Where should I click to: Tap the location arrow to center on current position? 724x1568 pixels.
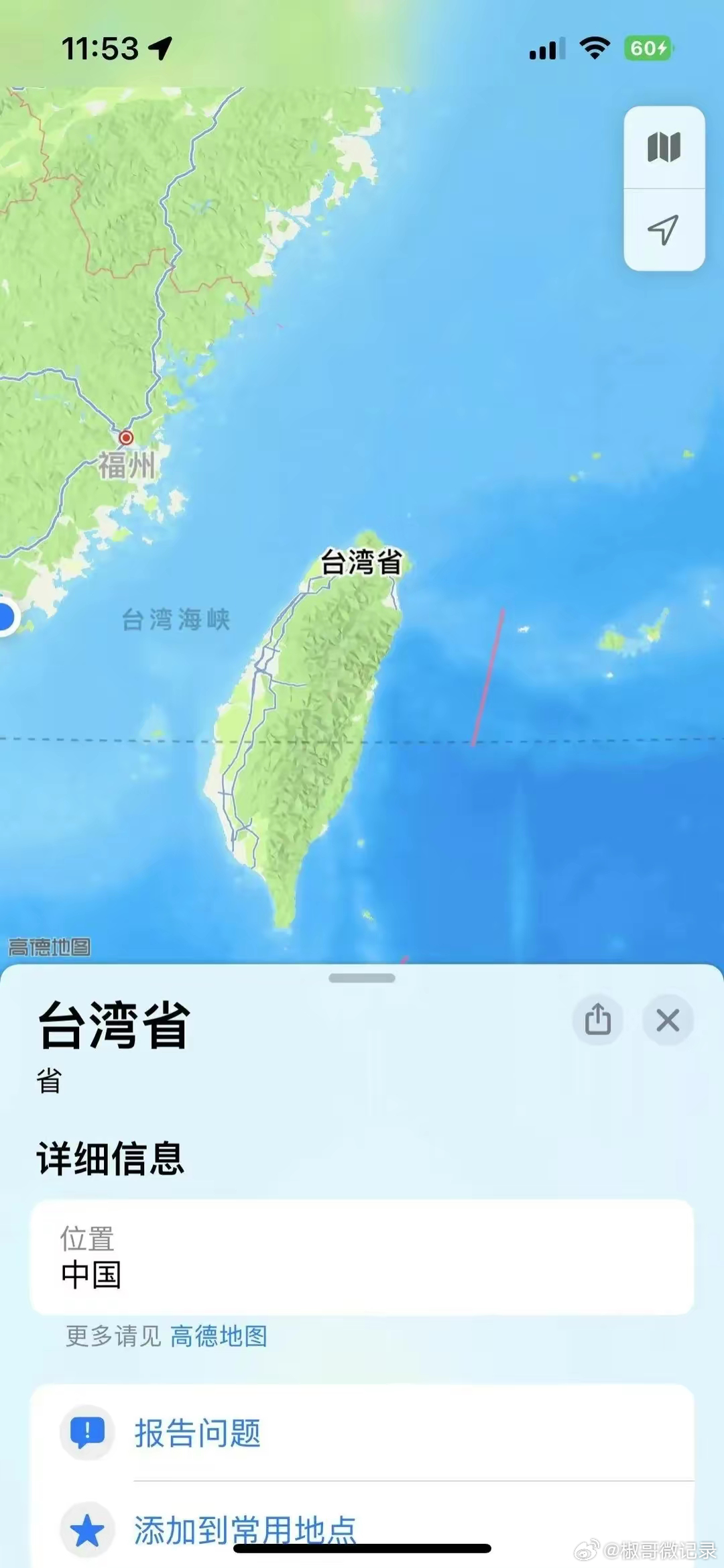click(663, 231)
